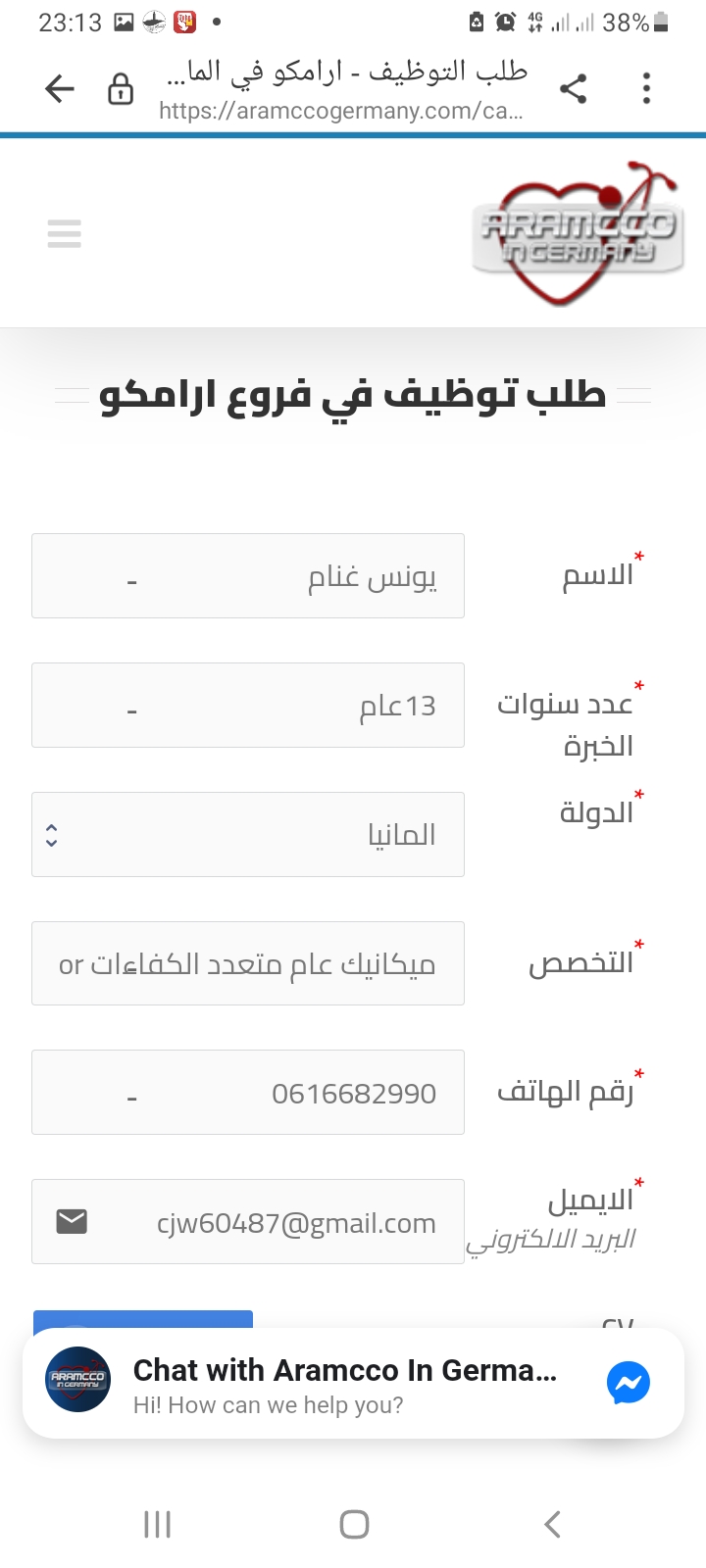Open the Chat with Aramcco In Germany Messenger banner
706x1568 pixels.
click(353, 1384)
